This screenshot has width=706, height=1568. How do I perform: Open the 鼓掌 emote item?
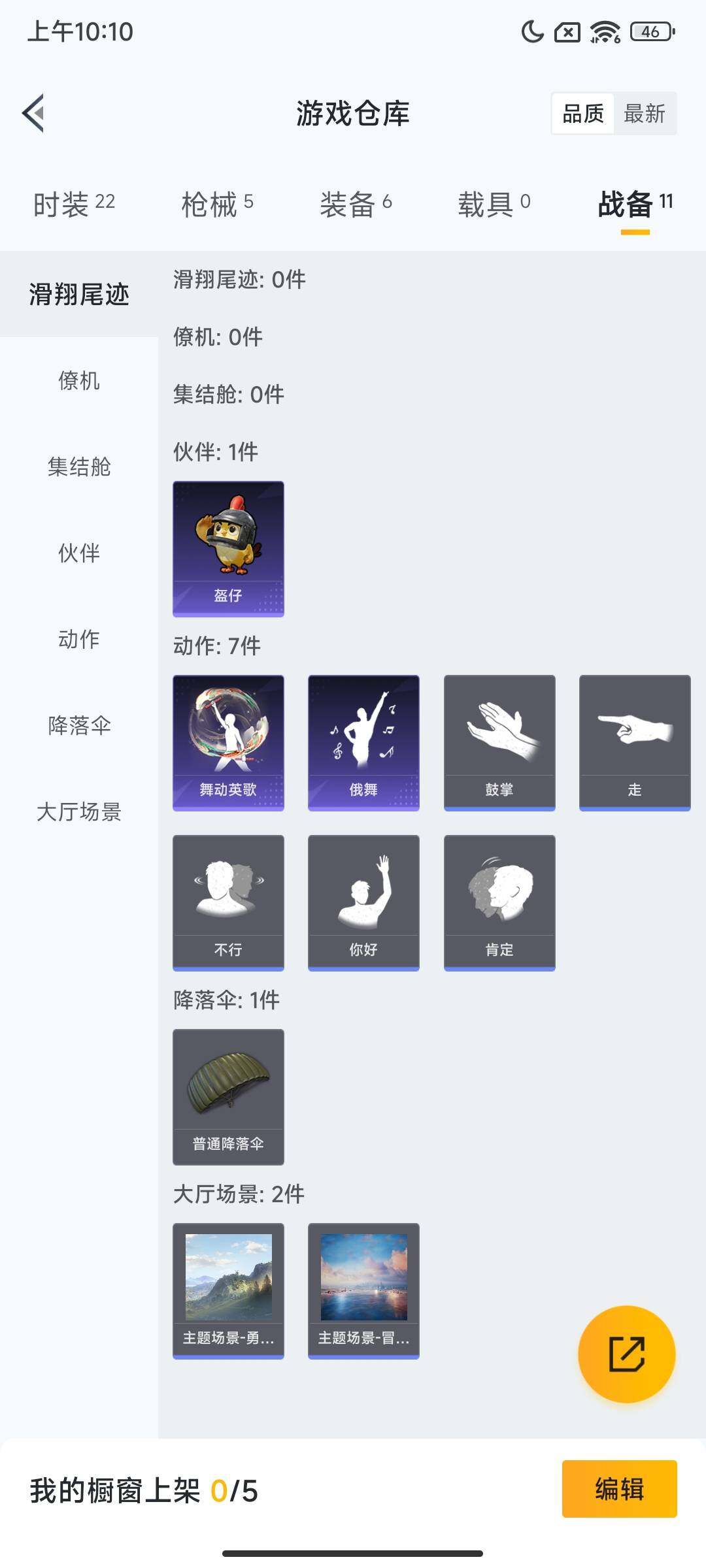coord(499,743)
